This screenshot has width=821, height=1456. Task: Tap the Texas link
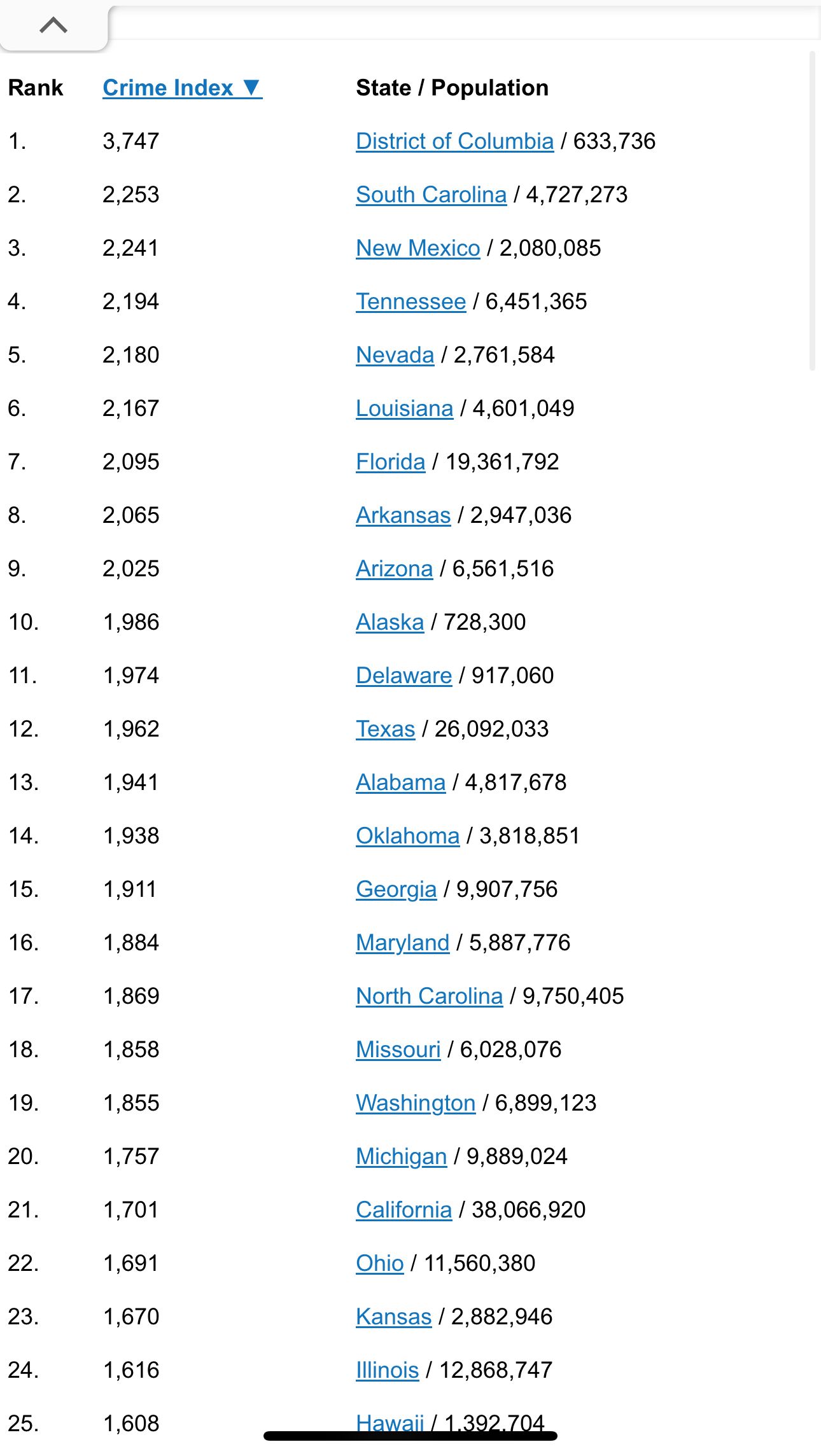(x=385, y=729)
